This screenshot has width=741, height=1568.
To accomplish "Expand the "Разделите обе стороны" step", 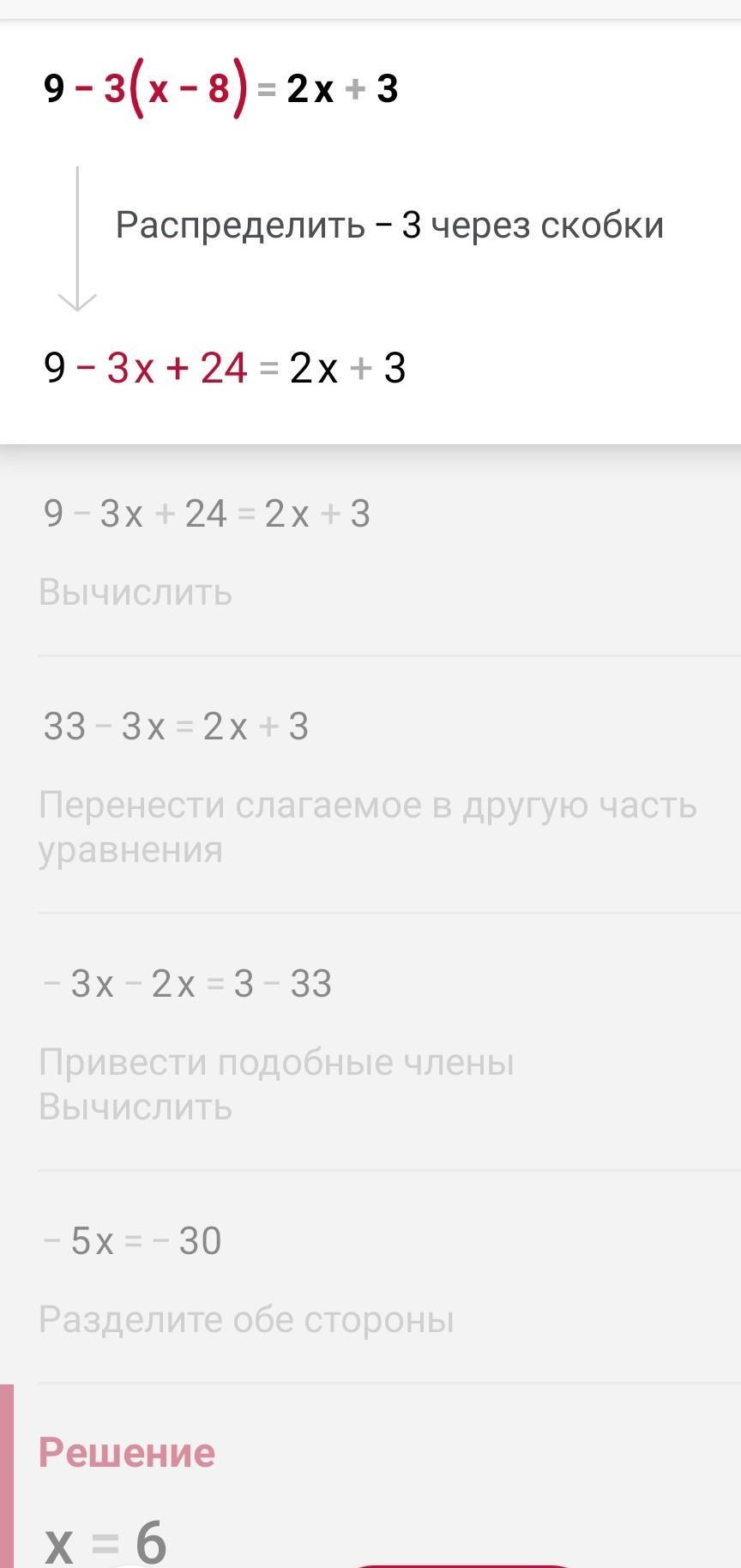I will pyautogui.click(x=370, y=1278).
